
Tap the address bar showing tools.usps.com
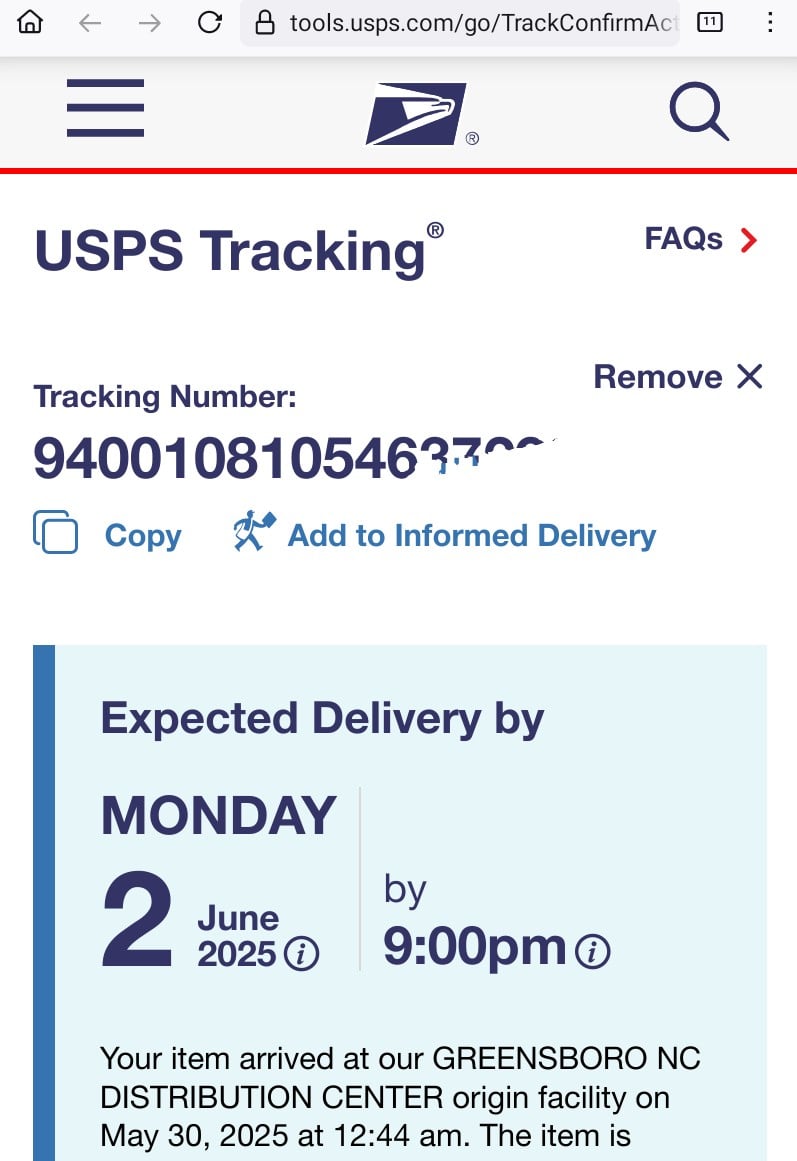[470, 23]
